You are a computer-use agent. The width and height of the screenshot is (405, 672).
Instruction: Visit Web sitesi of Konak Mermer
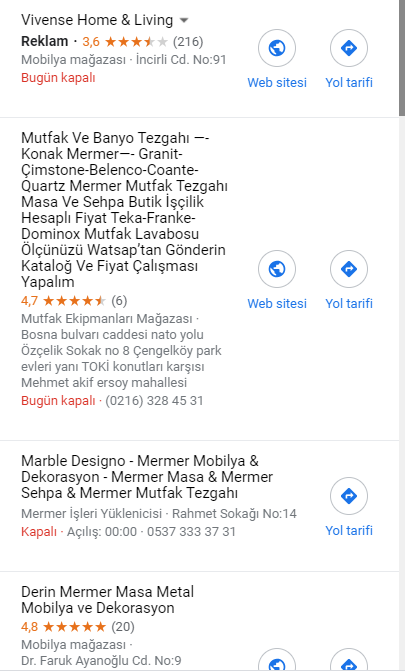point(277,280)
